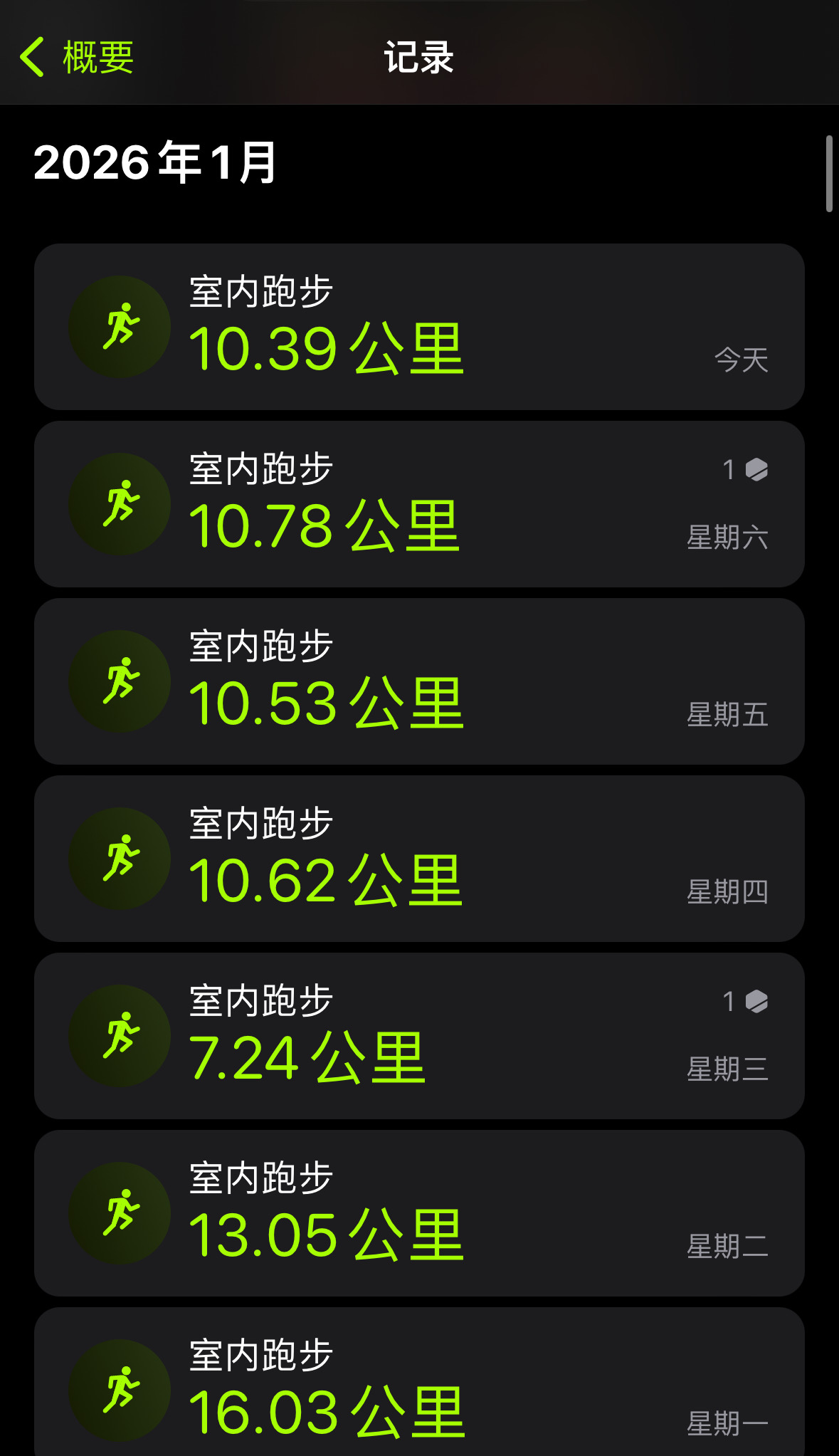The height and width of the screenshot is (1456, 839).
Task: Select the 星期四 10.62 公里 run
Action: [x=418, y=859]
